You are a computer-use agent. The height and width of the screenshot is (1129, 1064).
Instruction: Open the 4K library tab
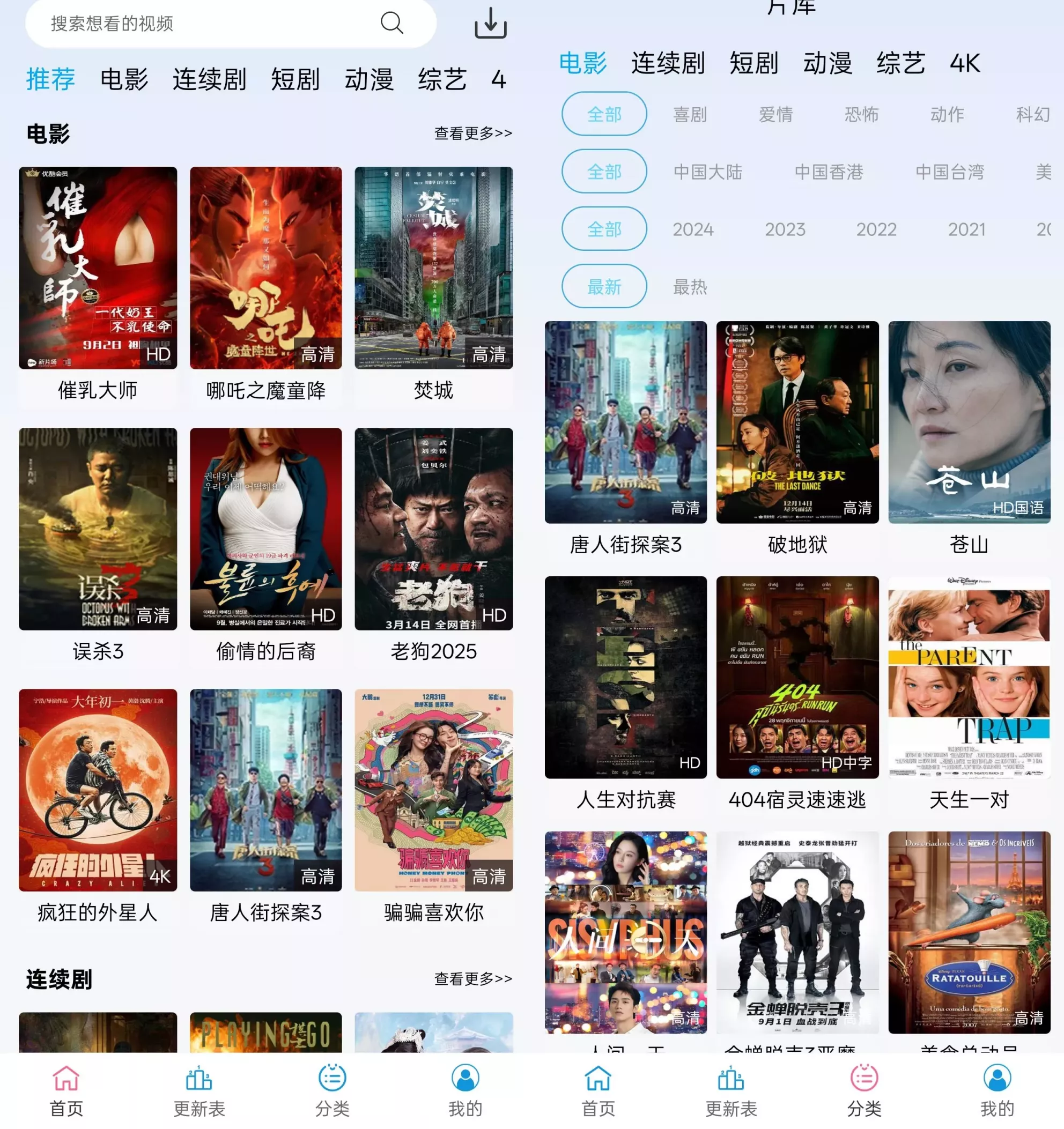pyautogui.click(x=965, y=63)
